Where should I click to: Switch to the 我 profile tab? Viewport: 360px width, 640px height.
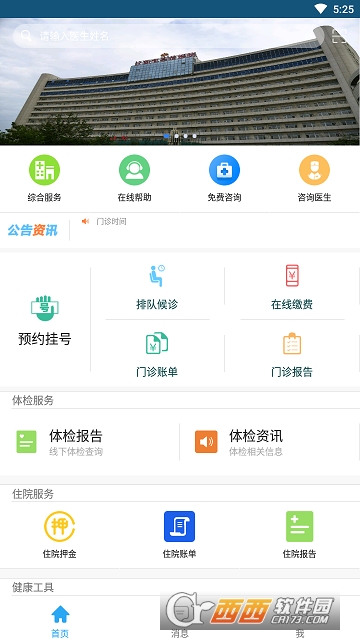pos(300,621)
